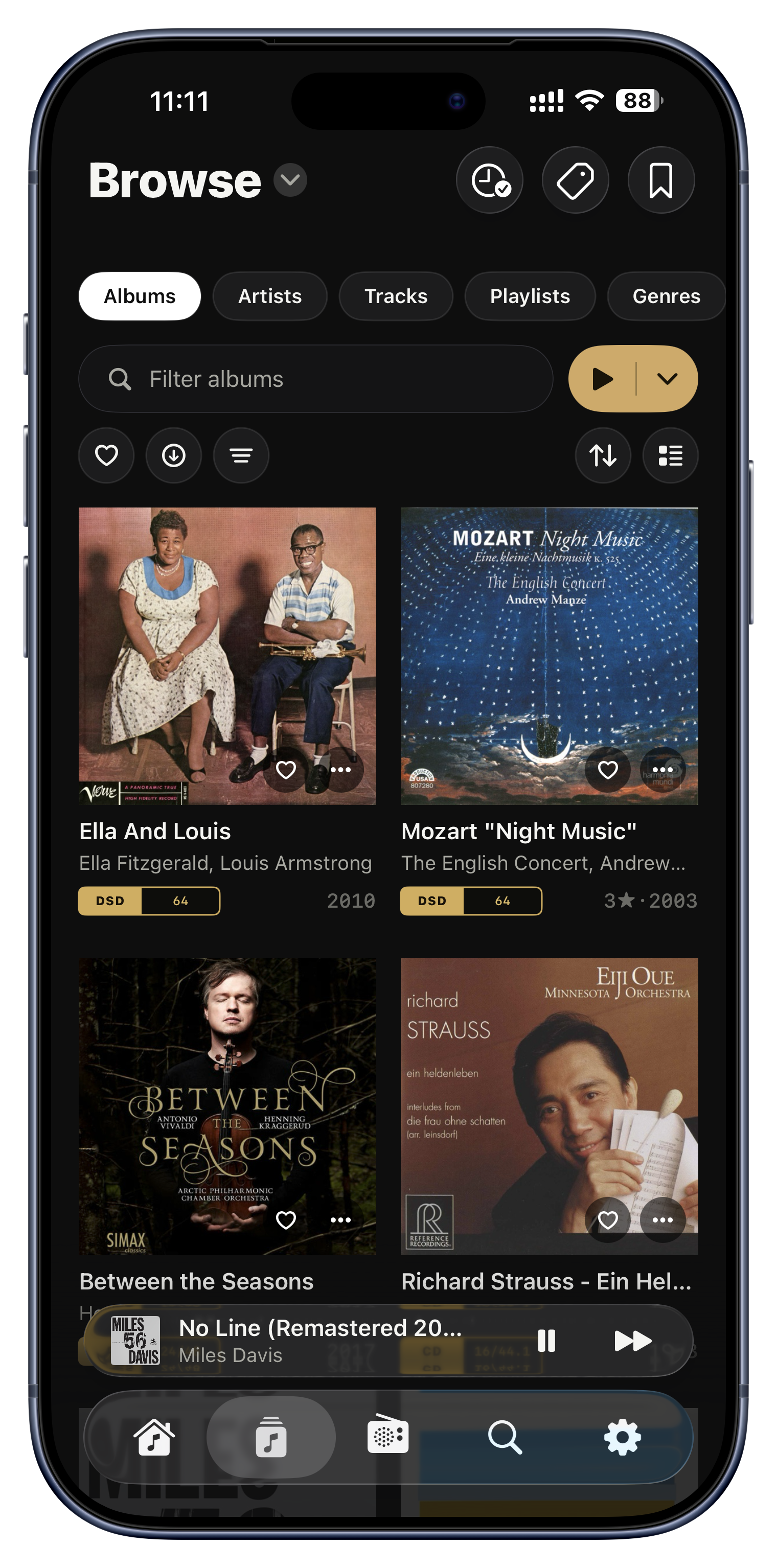Image resolution: width=777 pixels, height=1568 pixels.
Task: Start playing all albums with the gold play button
Action: point(602,379)
